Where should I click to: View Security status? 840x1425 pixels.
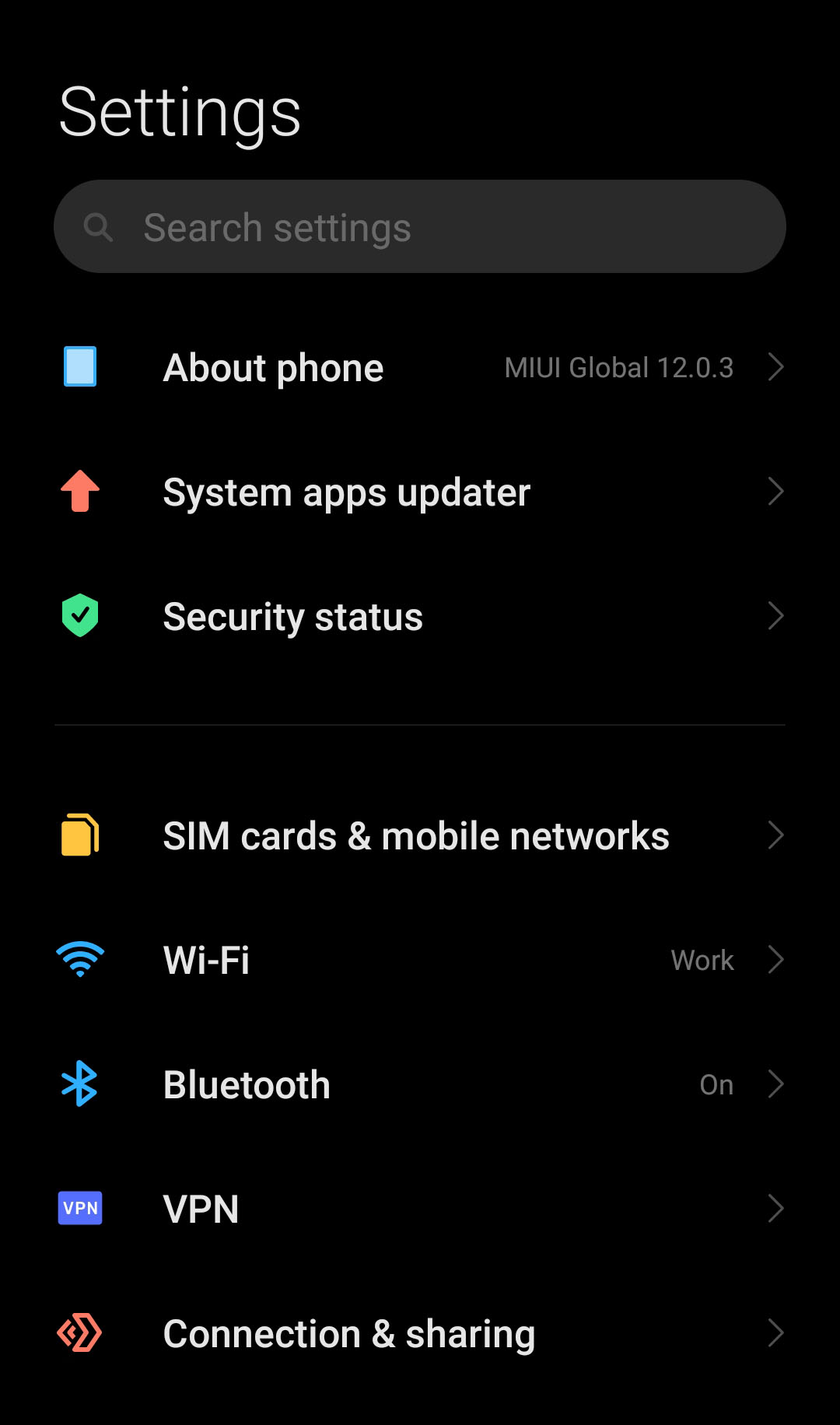tap(420, 617)
